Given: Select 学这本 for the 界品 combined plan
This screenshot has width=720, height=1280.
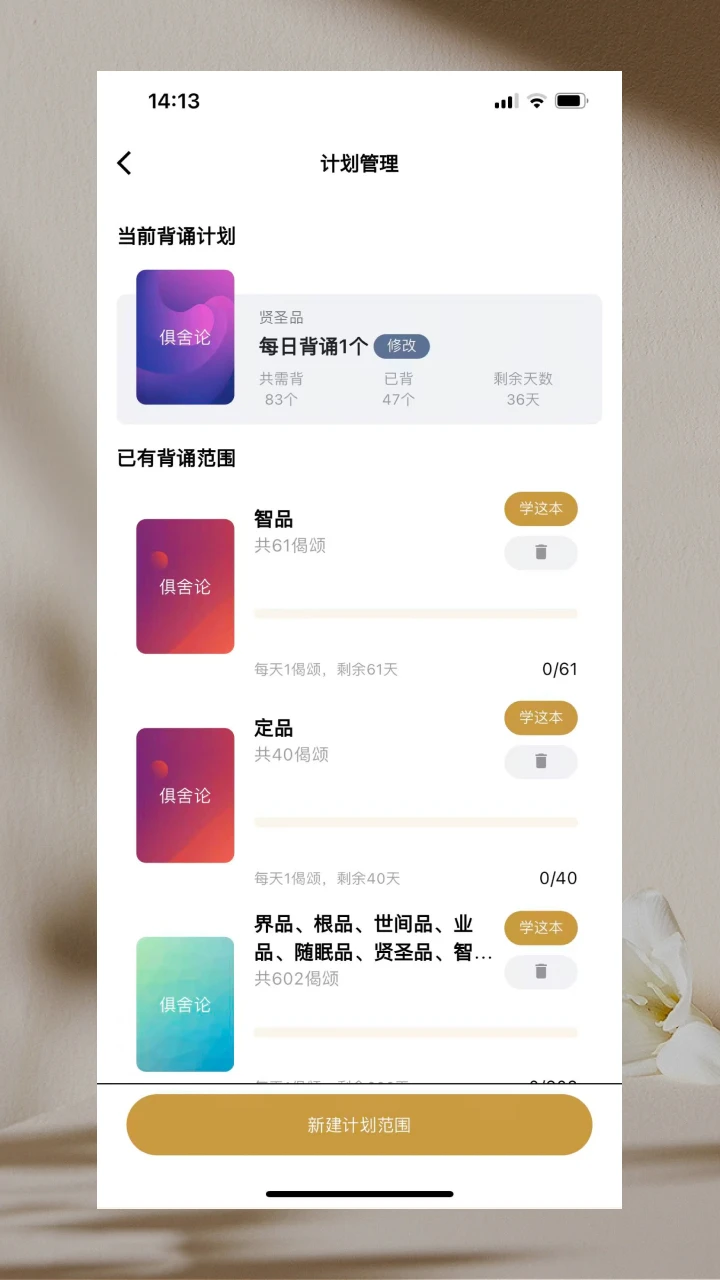Looking at the screenshot, I should pyautogui.click(x=540, y=928).
